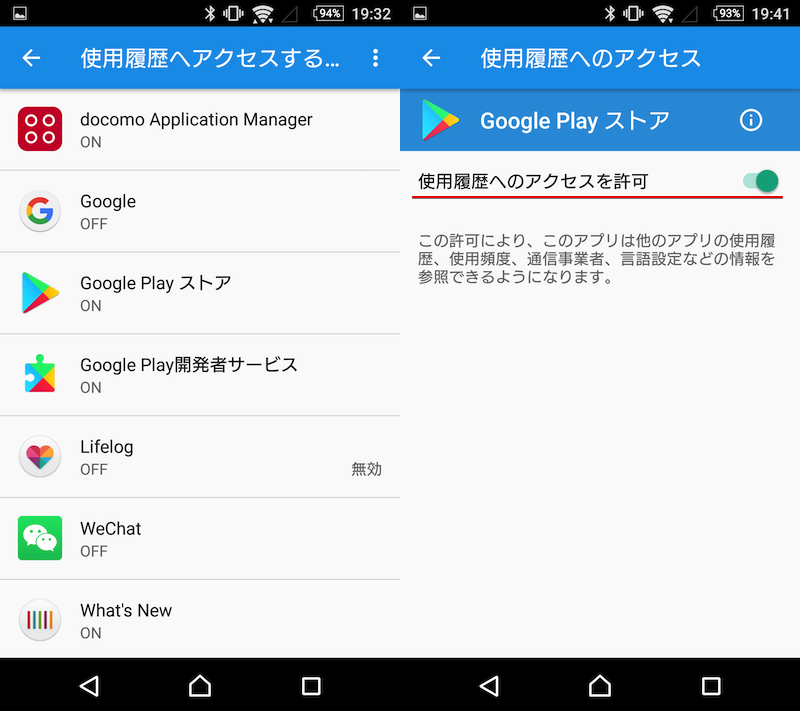Open app info icon for Google Play ストア
The width and height of the screenshot is (800, 711).
750,121
